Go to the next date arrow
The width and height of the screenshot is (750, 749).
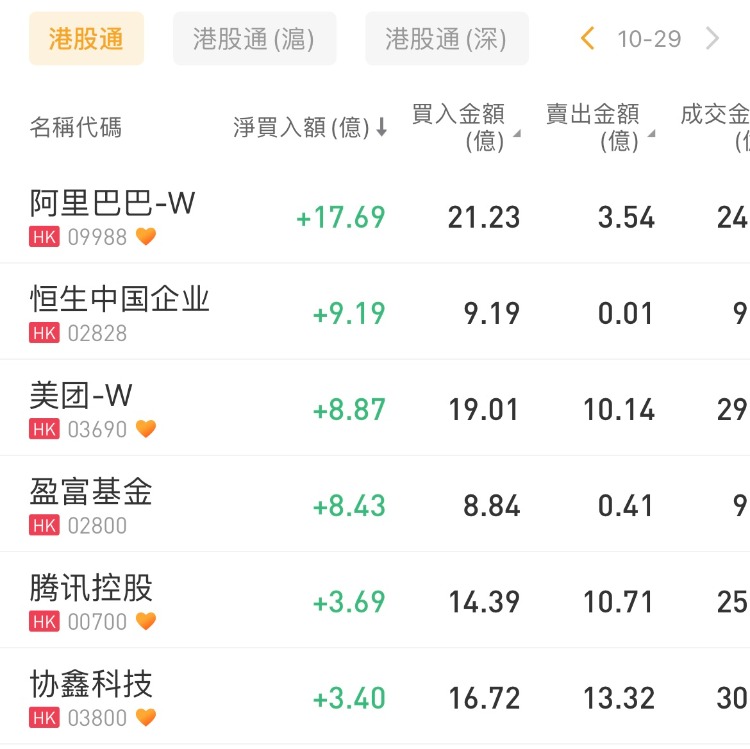tap(712, 39)
